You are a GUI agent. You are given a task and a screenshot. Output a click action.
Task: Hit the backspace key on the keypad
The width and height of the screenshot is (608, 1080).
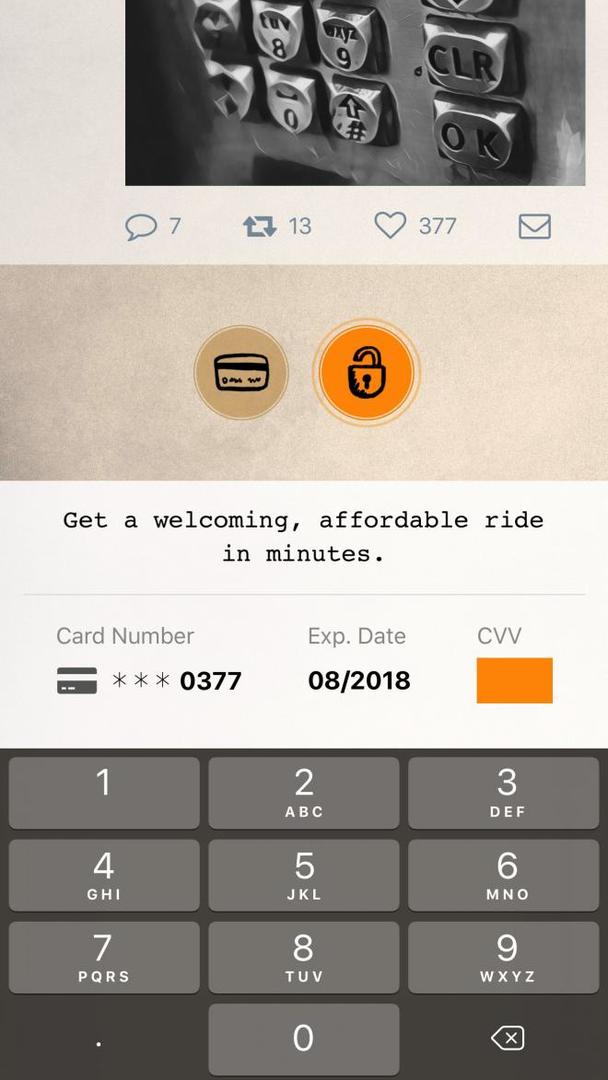tap(507, 1039)
